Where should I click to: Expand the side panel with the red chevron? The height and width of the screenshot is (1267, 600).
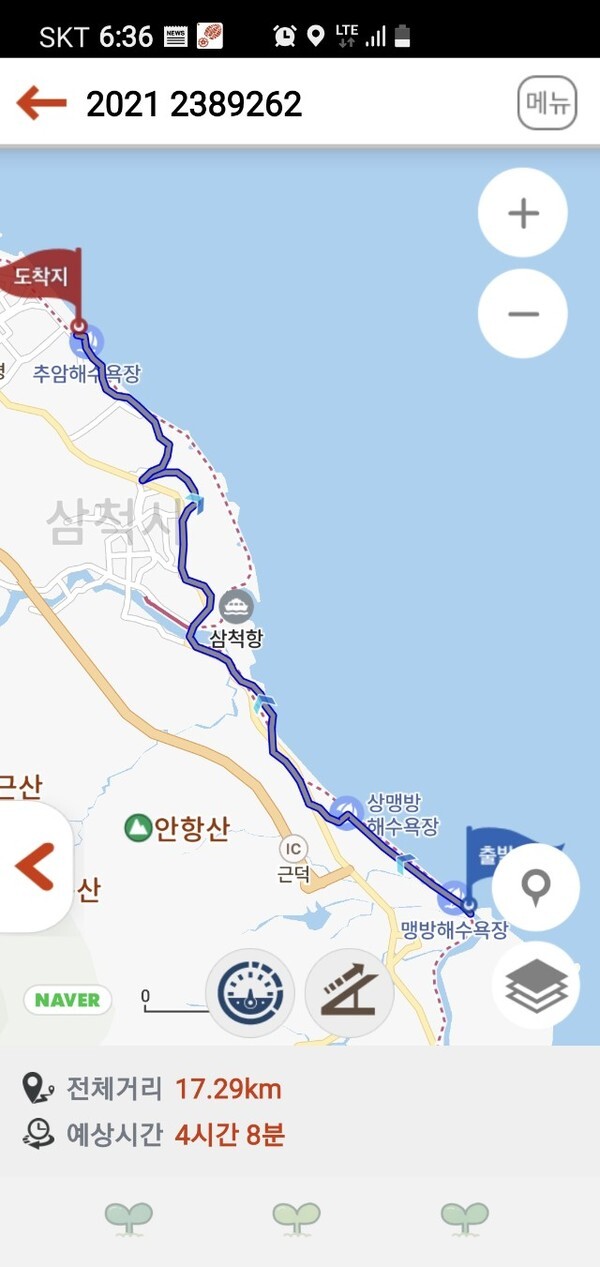35,867
